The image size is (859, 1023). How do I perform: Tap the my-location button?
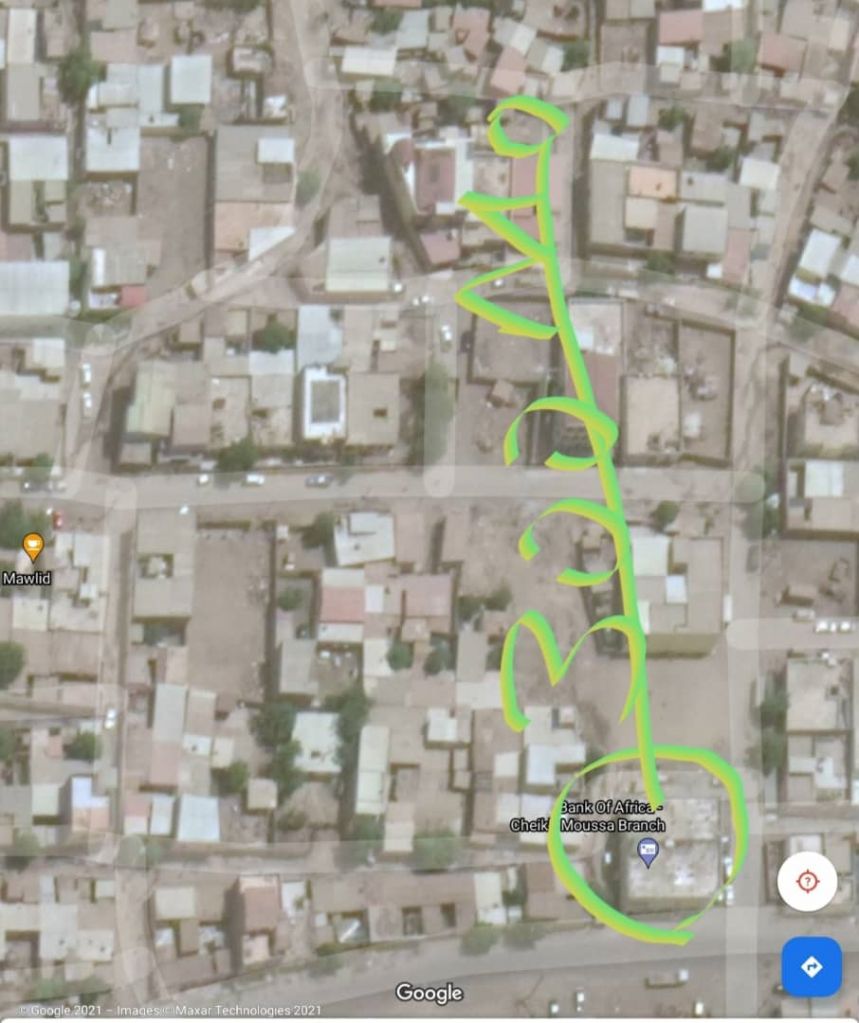pos(807,882)
